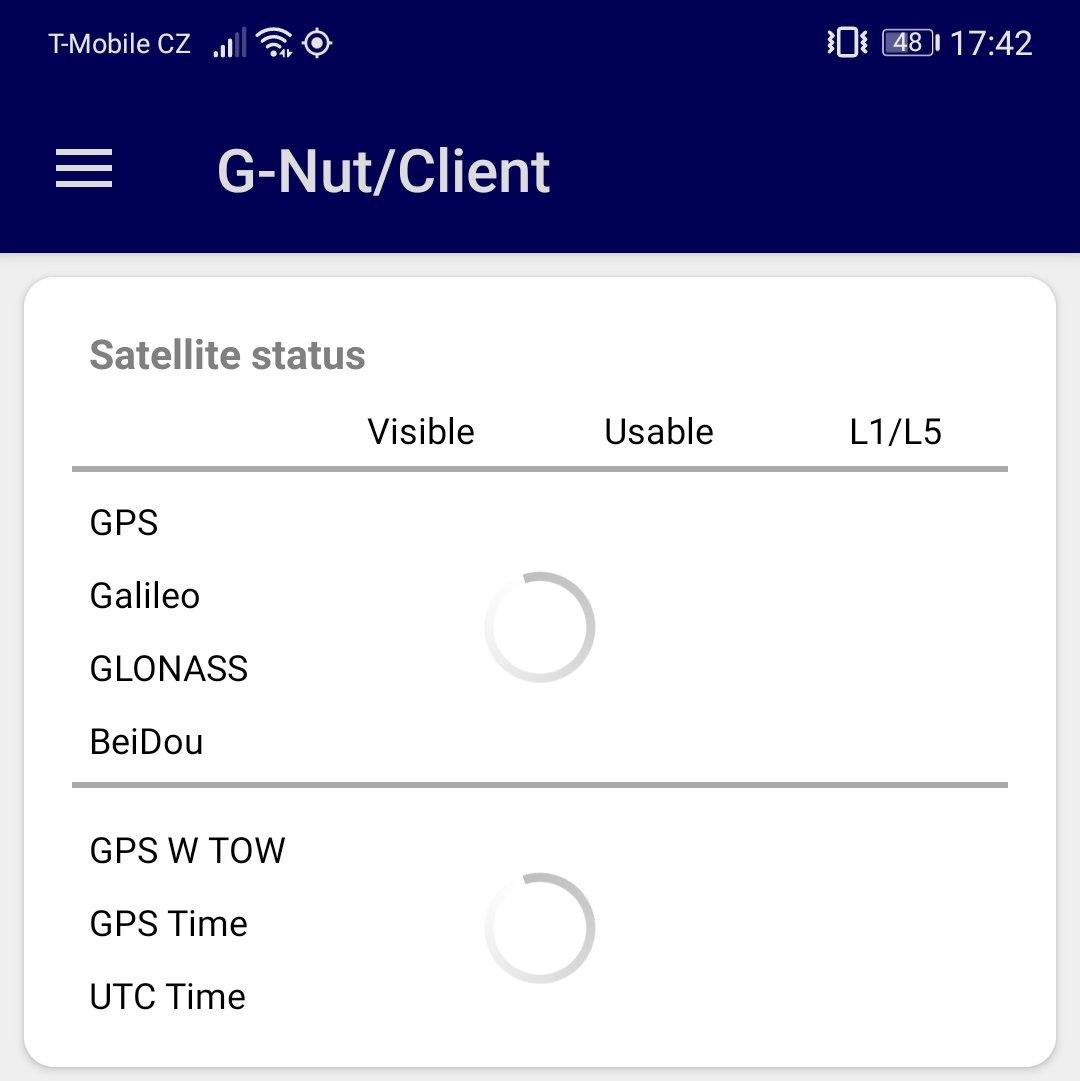
Task: Select the GPS satellite row
Action: click(x=123, y=522)
